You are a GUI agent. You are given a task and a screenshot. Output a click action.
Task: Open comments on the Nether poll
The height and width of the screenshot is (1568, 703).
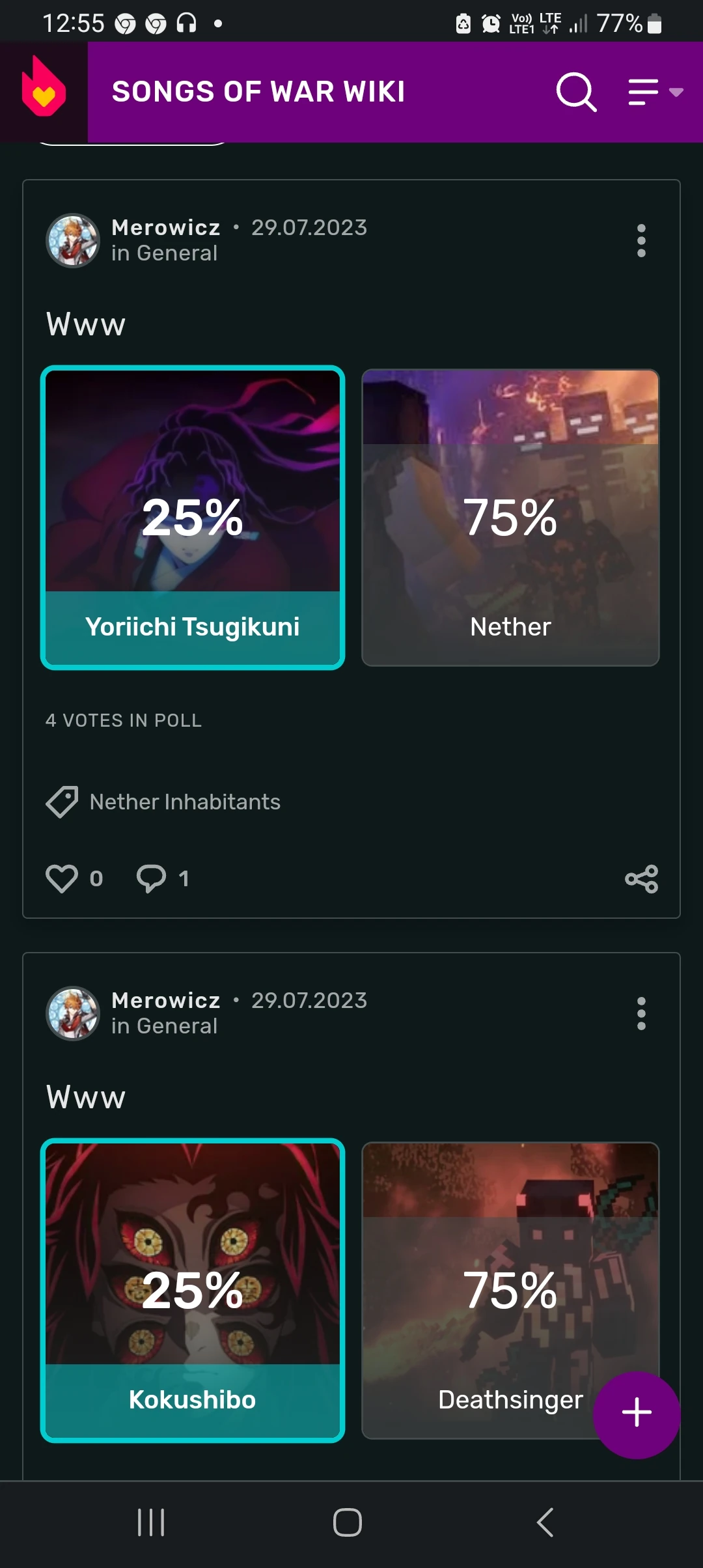point(151,878)
